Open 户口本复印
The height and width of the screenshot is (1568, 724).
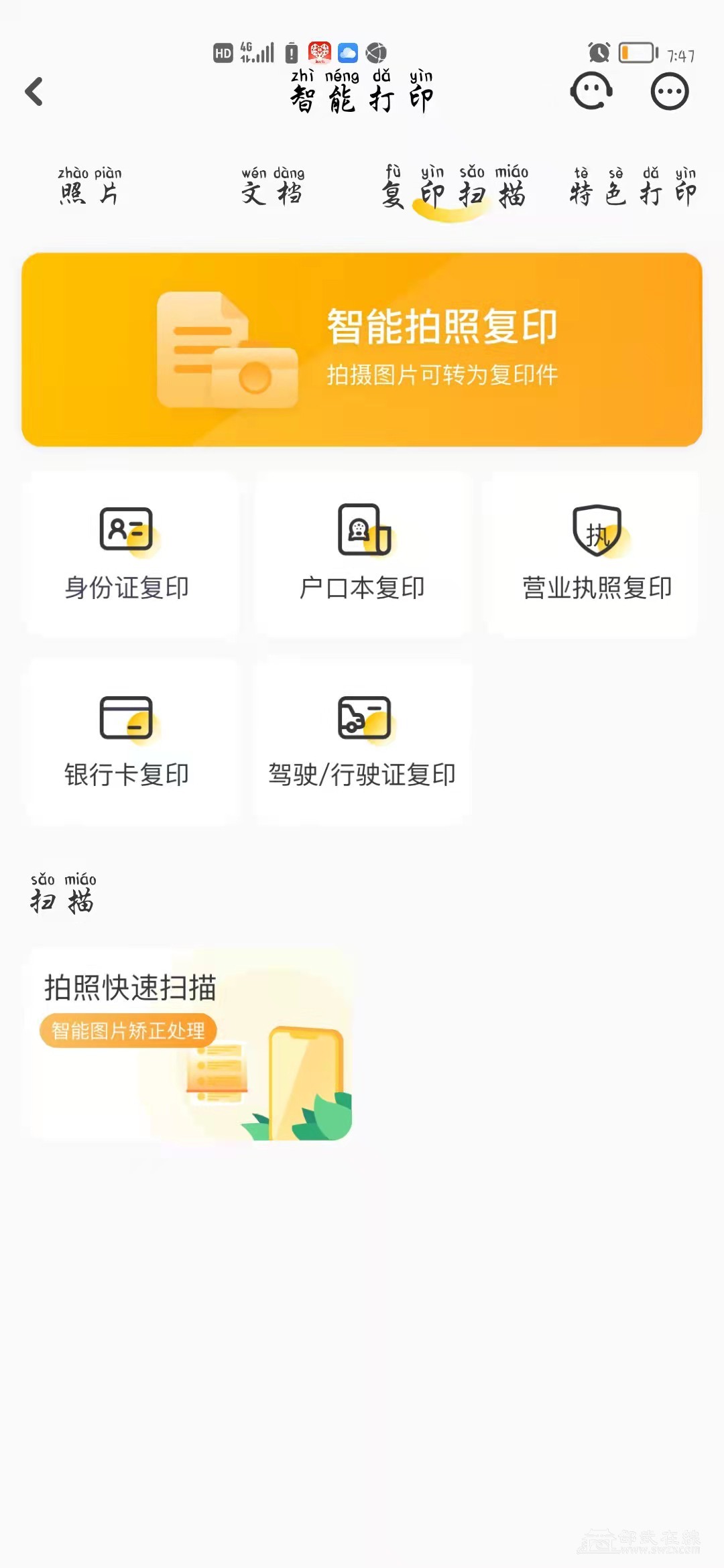(x=363, y=553)
